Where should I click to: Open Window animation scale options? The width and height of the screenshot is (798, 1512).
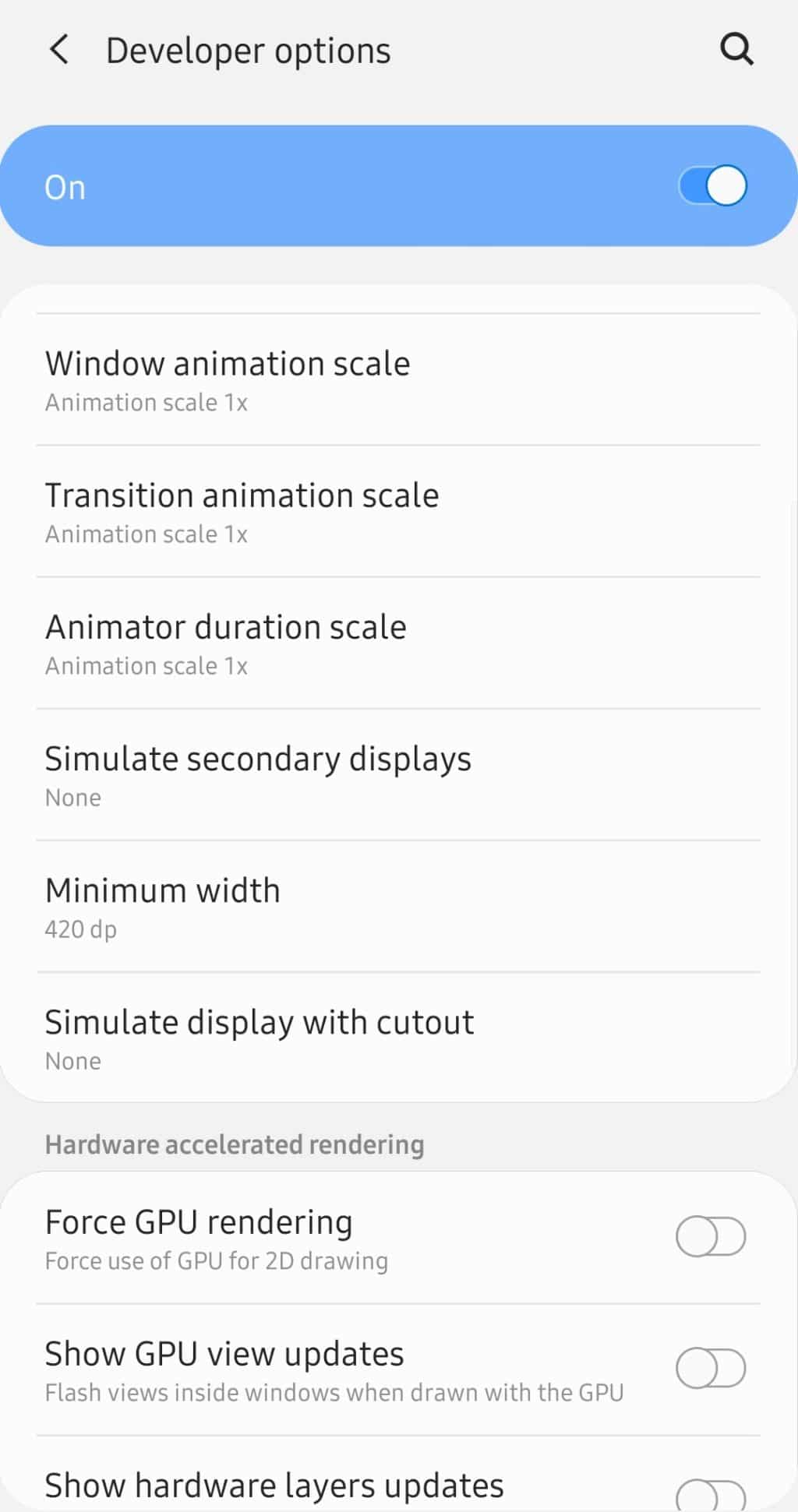[x=228, y=363]
